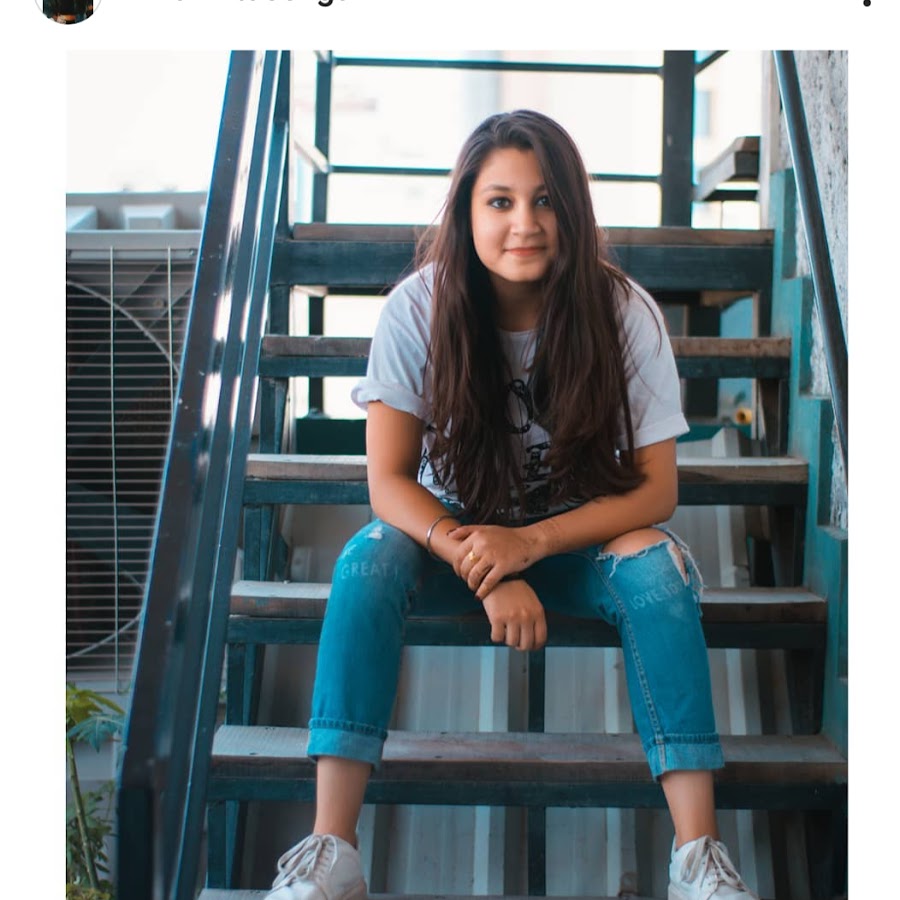Open the photo of the girl on the stairs
This screenshot has height=900, width=900.
(x=457, y=475)
